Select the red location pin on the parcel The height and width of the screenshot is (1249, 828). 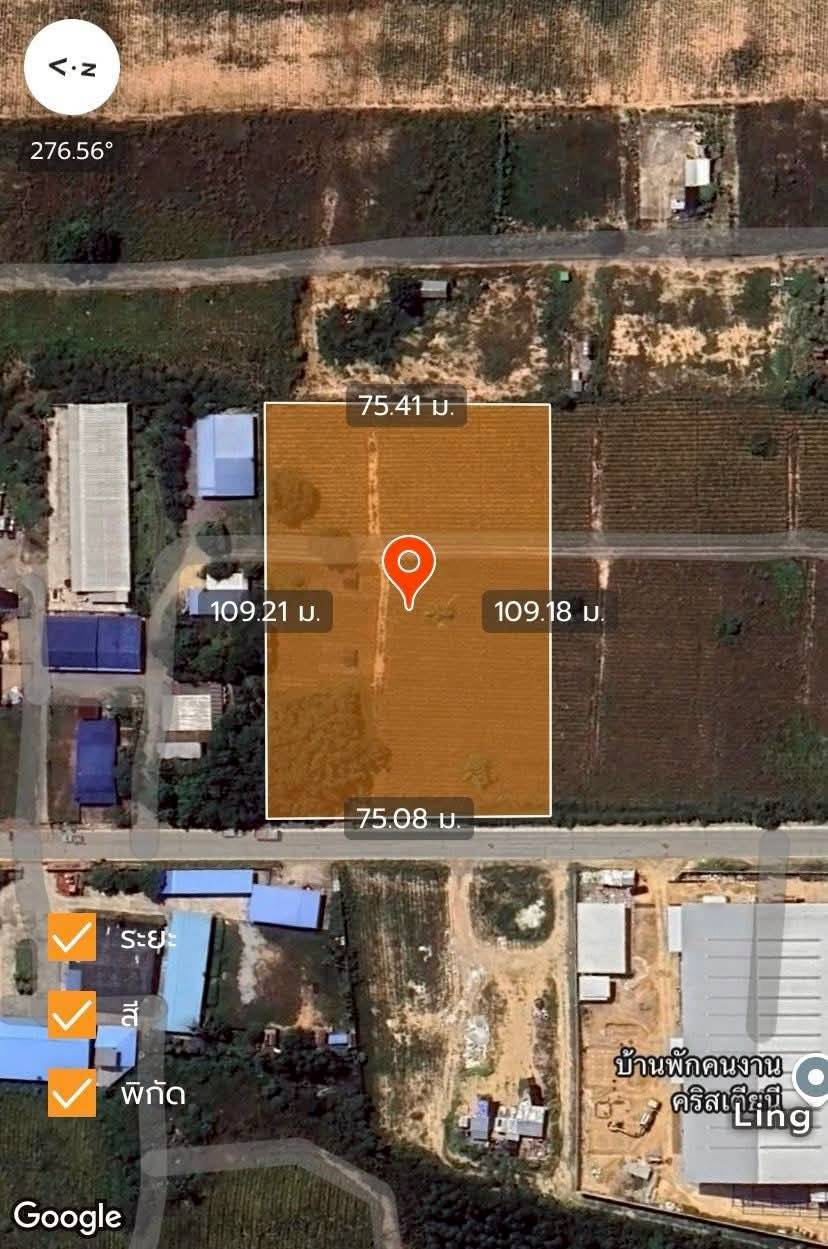click(x=409, y=565)
